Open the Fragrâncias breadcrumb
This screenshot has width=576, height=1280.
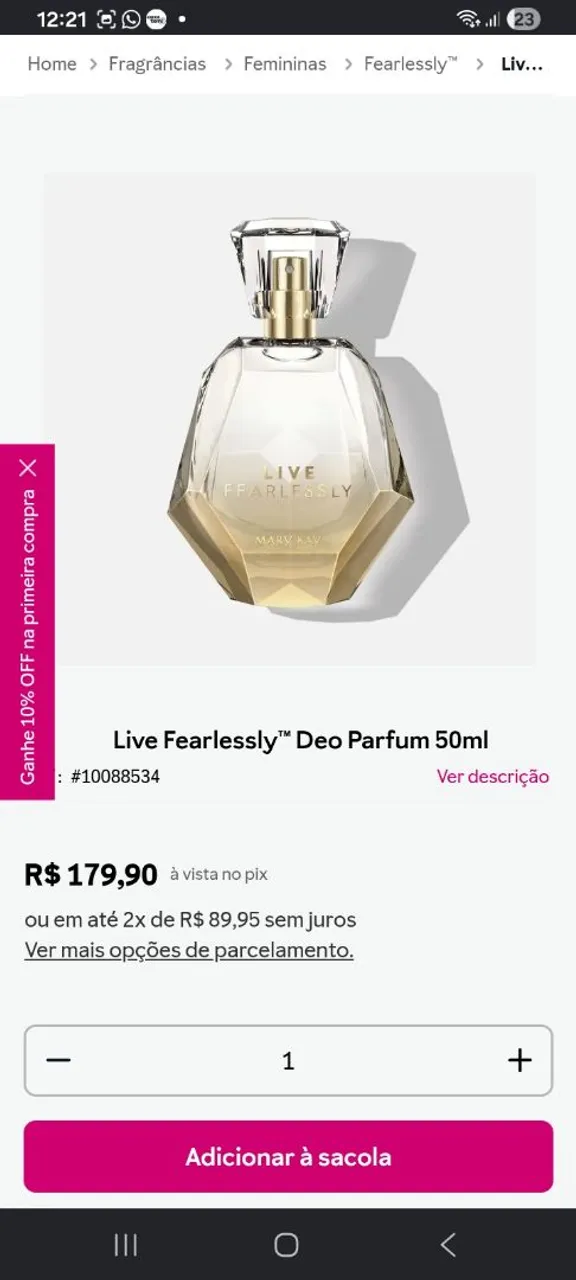157,64
